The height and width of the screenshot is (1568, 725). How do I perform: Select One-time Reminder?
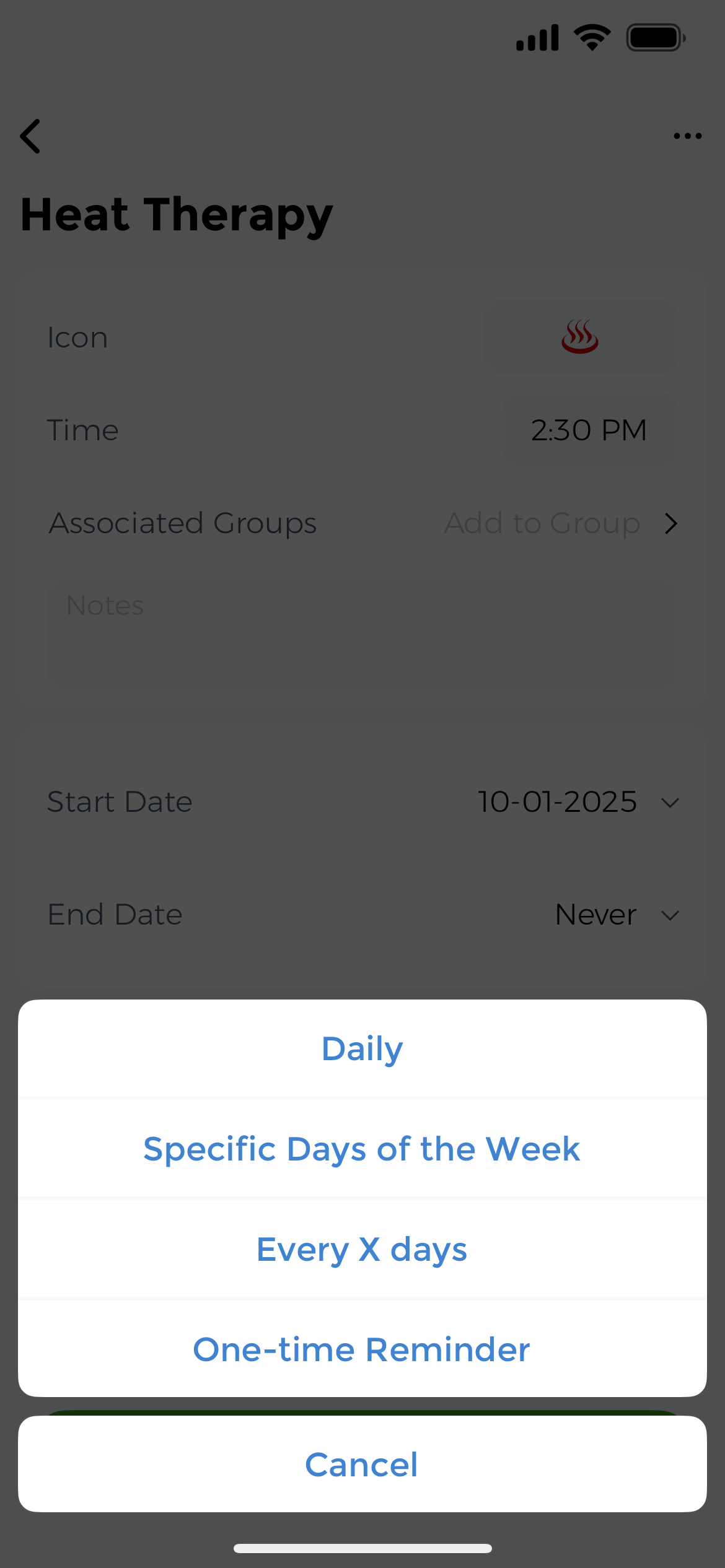click(362, 1350)
